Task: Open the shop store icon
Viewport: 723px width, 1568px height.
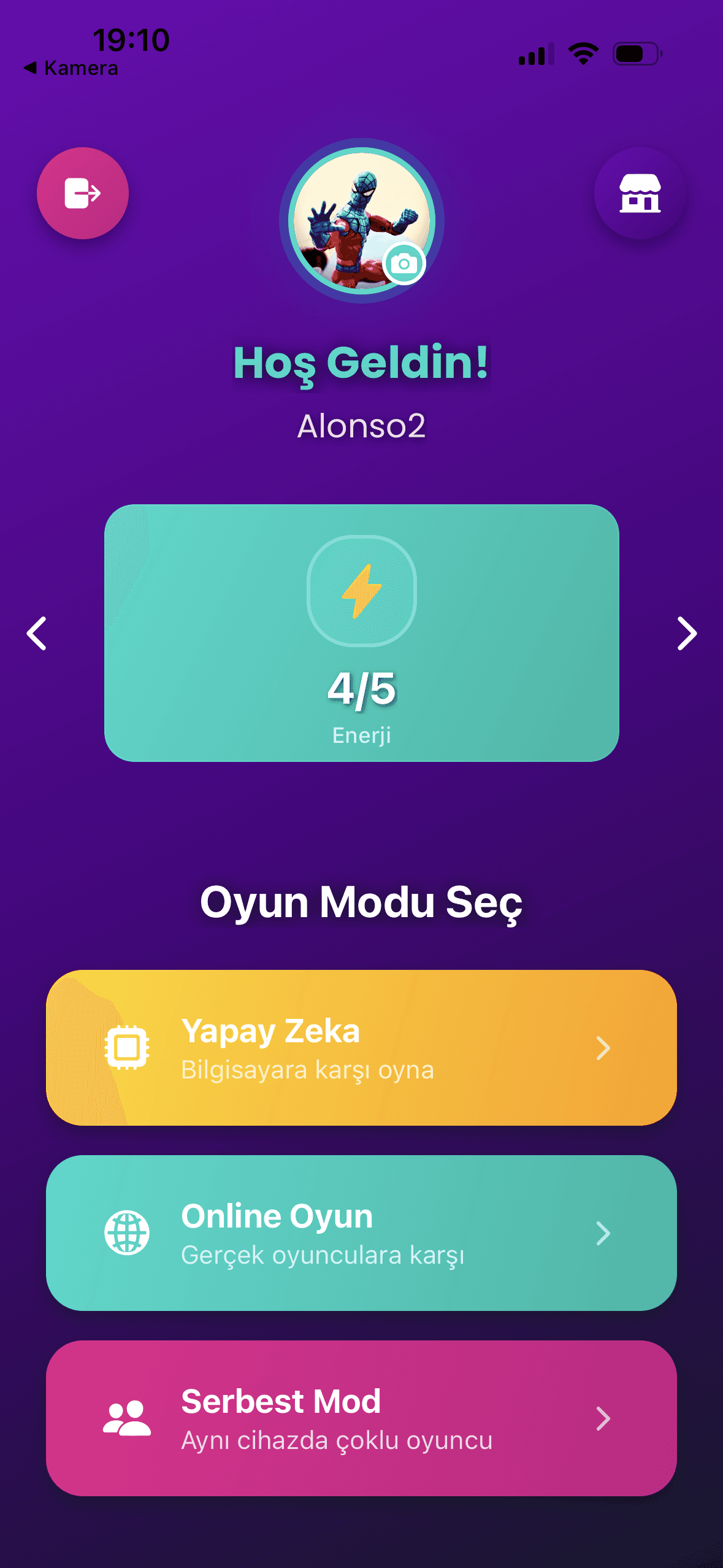Action: pos(640,193)
